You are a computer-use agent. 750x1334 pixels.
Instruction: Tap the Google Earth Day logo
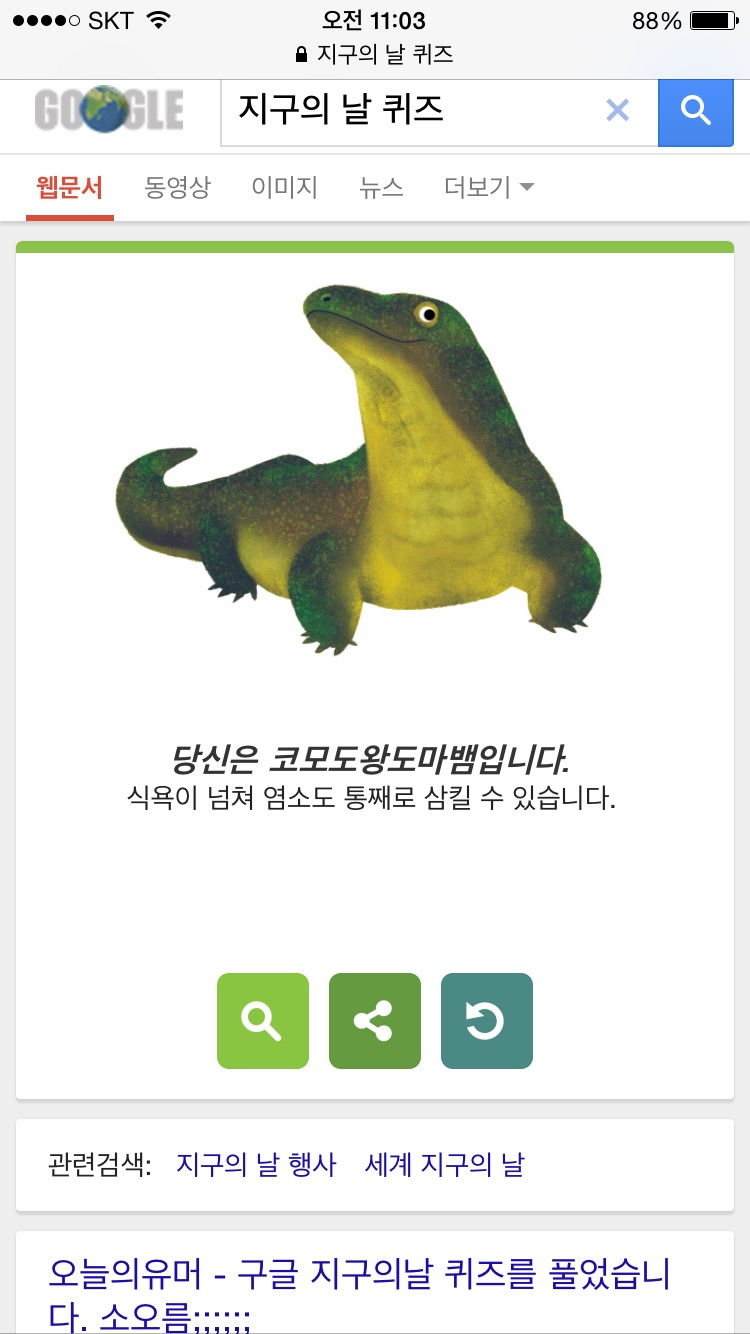click(x=109, y=110)
